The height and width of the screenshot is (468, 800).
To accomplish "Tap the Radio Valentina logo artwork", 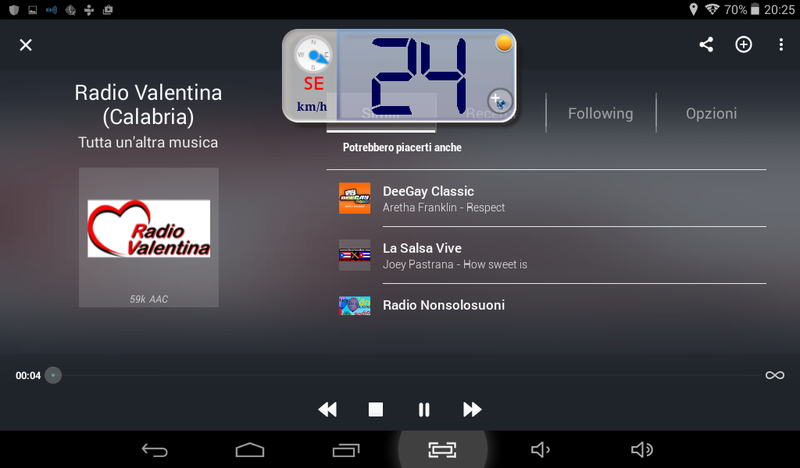I will 148,229.
